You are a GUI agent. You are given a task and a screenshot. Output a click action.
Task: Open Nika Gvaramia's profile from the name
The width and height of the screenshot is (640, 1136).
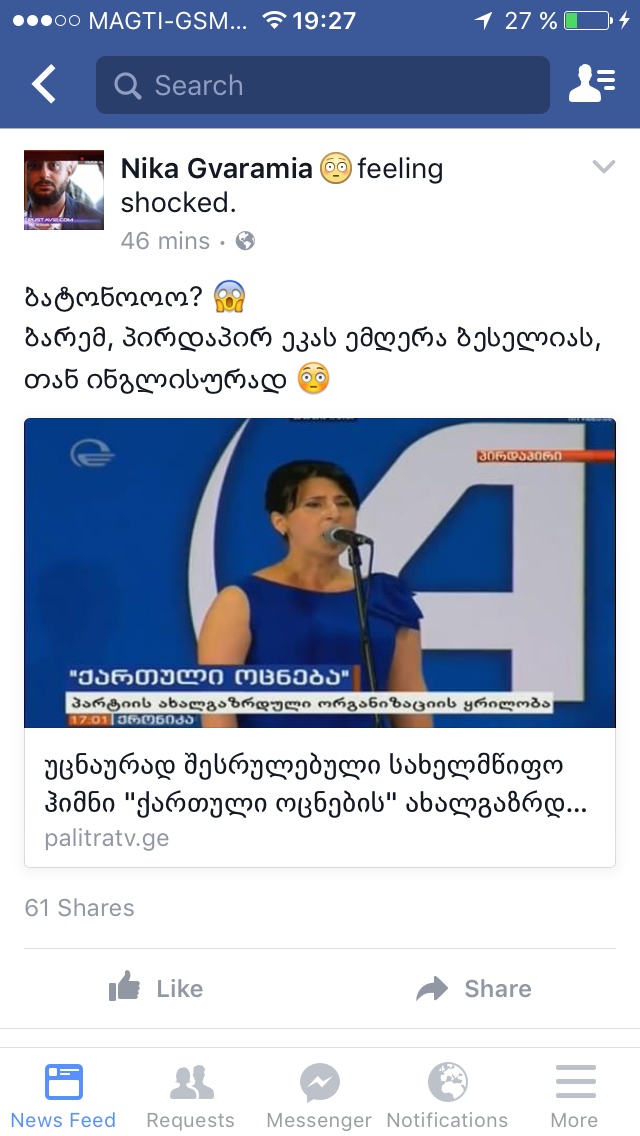click(216, 169)
